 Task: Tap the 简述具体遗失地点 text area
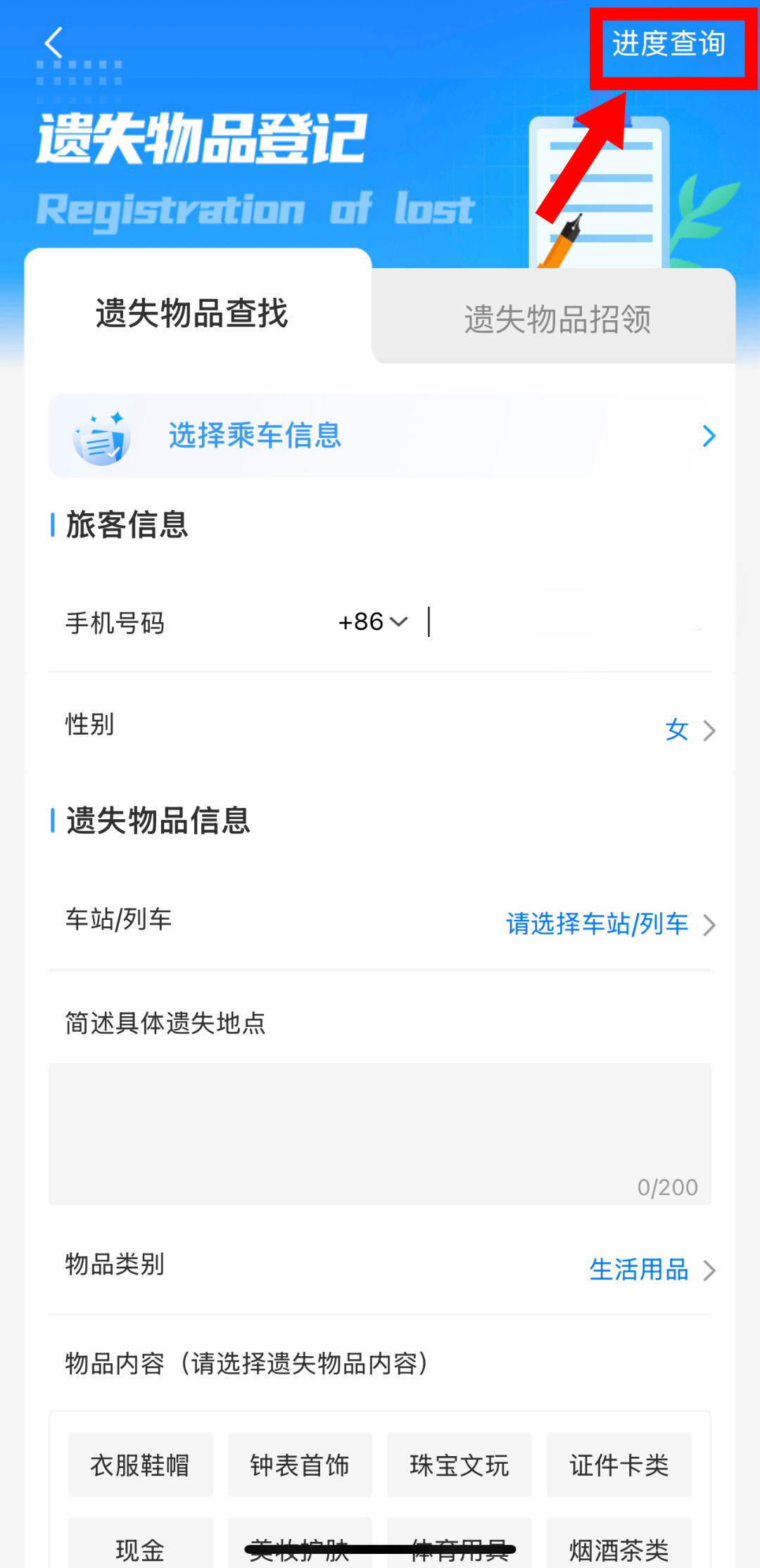pyautogui.click(x=380, y=1133)
